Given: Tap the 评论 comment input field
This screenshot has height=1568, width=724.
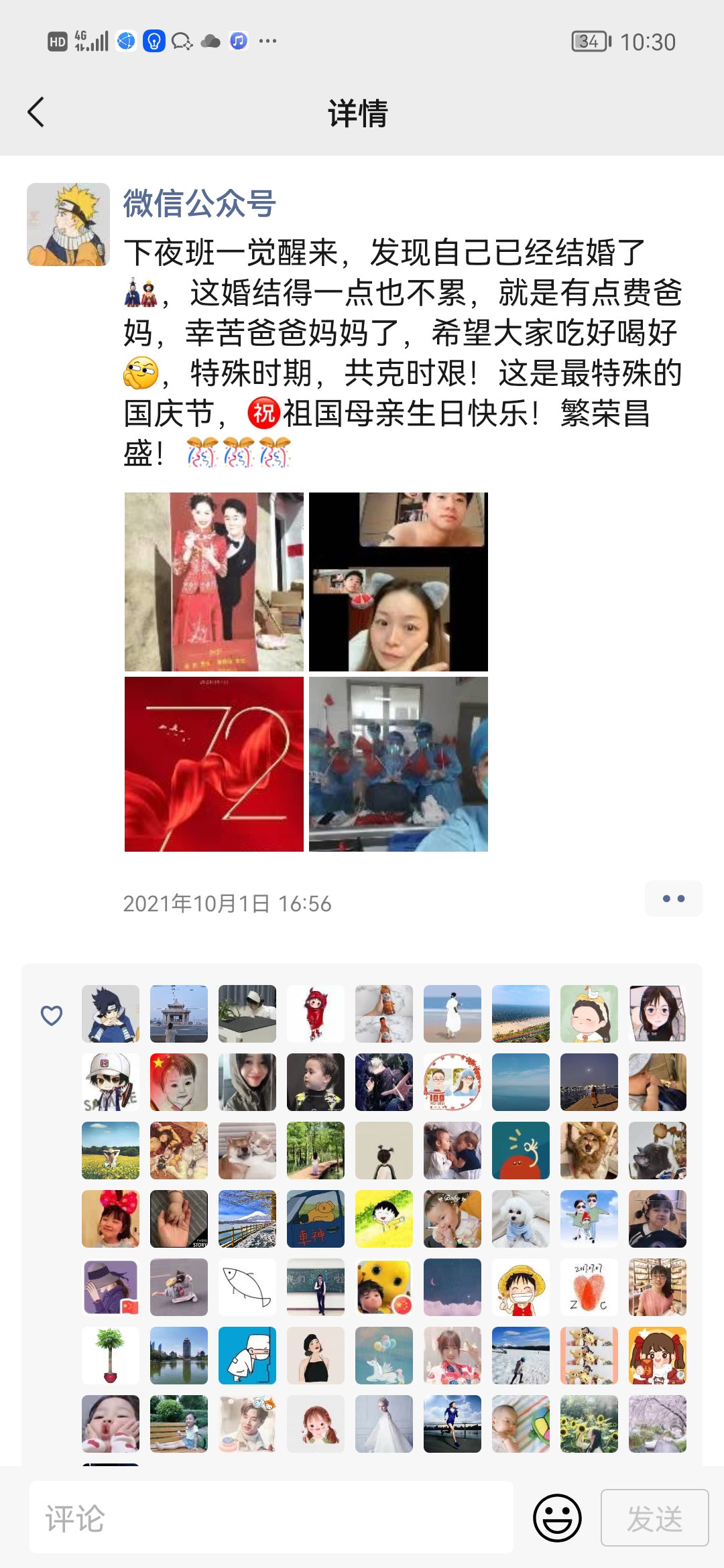Looking at the screenshot, I should [271, 1518].
